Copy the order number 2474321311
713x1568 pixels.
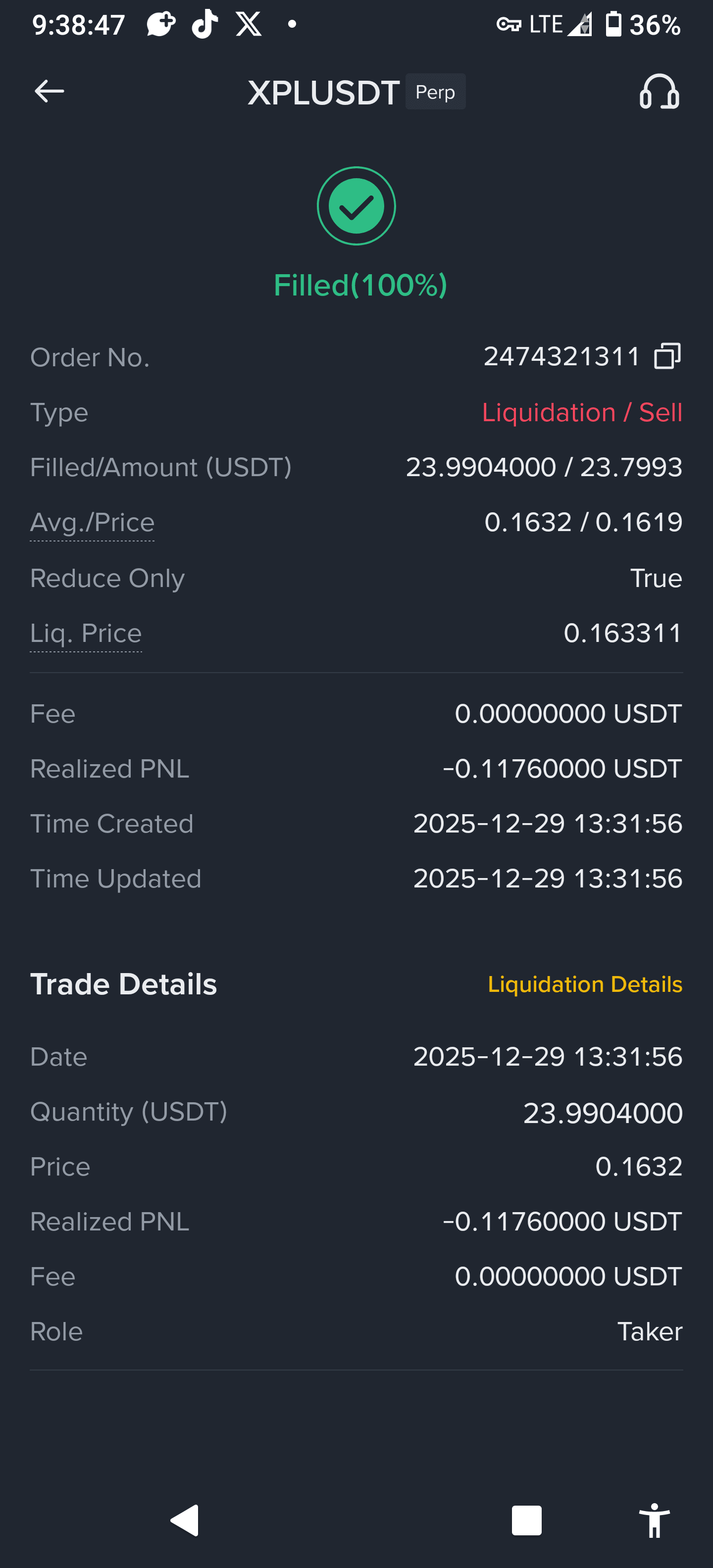click(667, 357)
